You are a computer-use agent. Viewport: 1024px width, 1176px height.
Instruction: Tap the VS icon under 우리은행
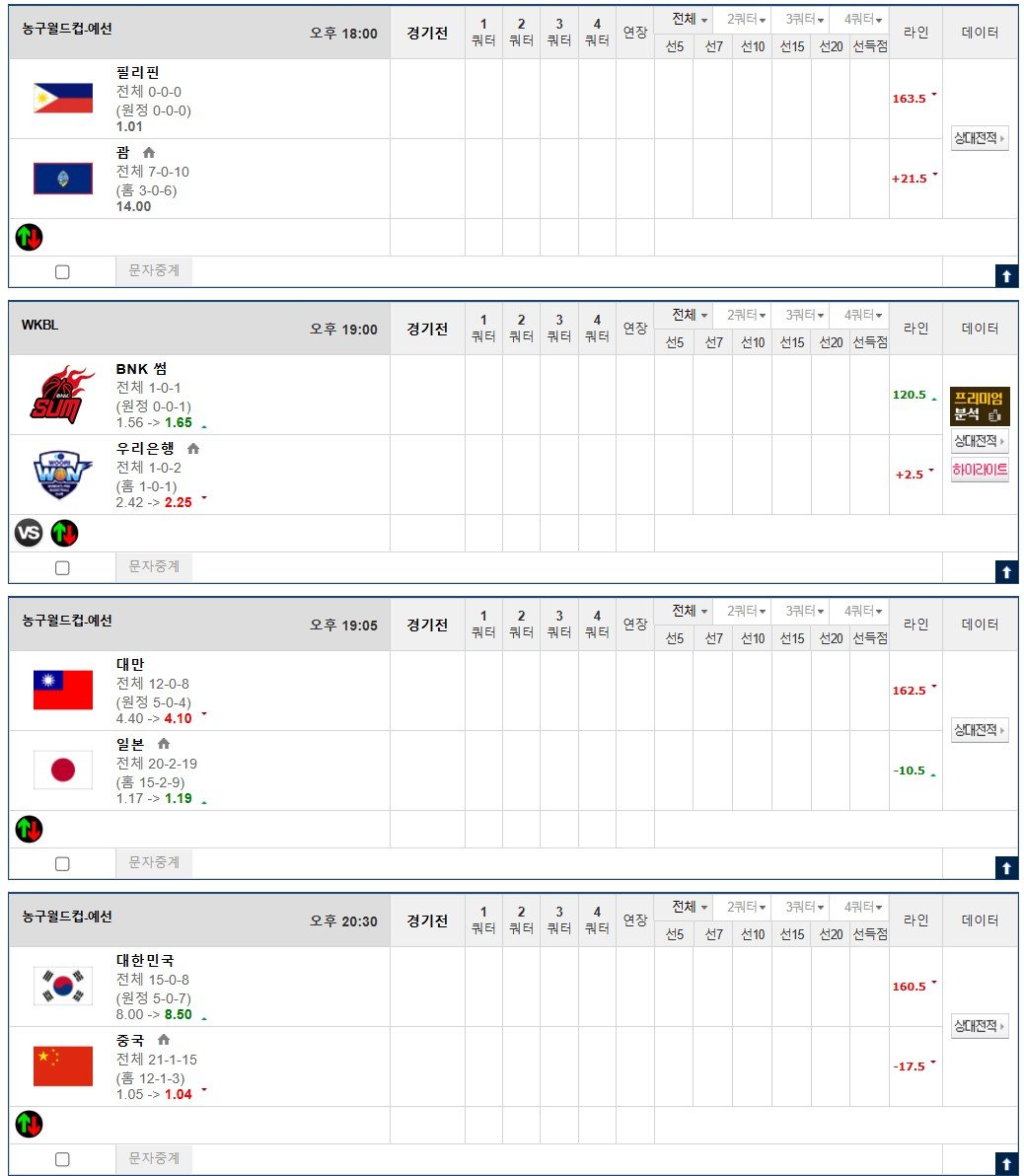click(x=29, y=534)
